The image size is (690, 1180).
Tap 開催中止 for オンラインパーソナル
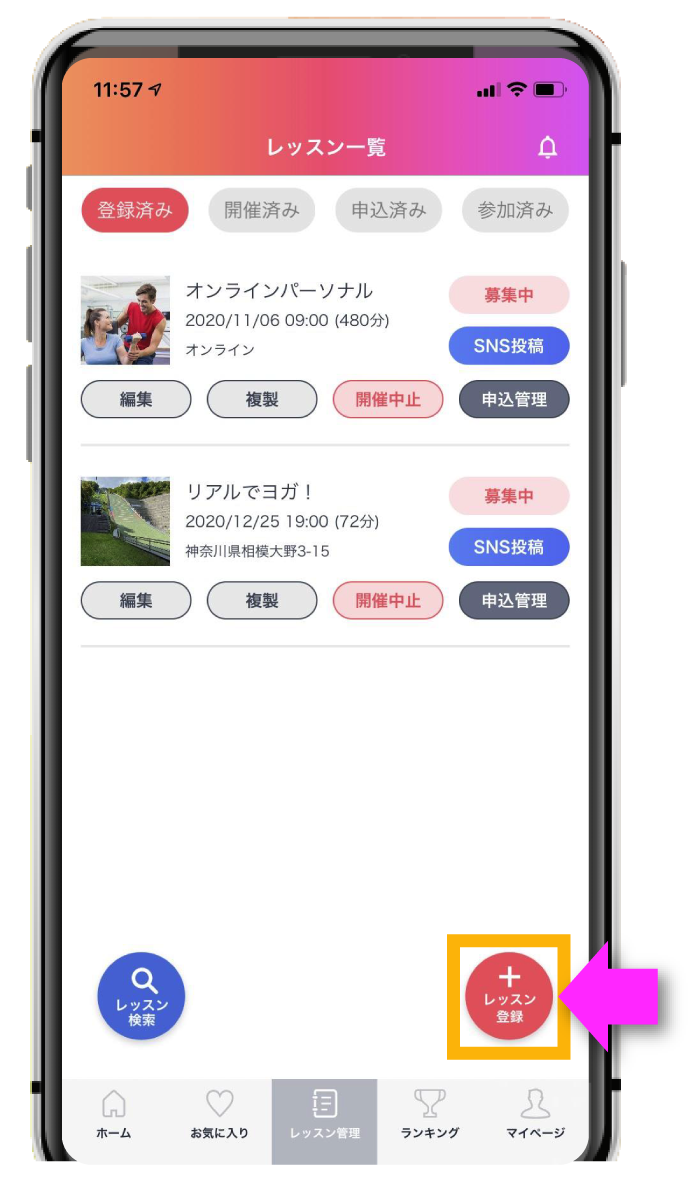388,399
